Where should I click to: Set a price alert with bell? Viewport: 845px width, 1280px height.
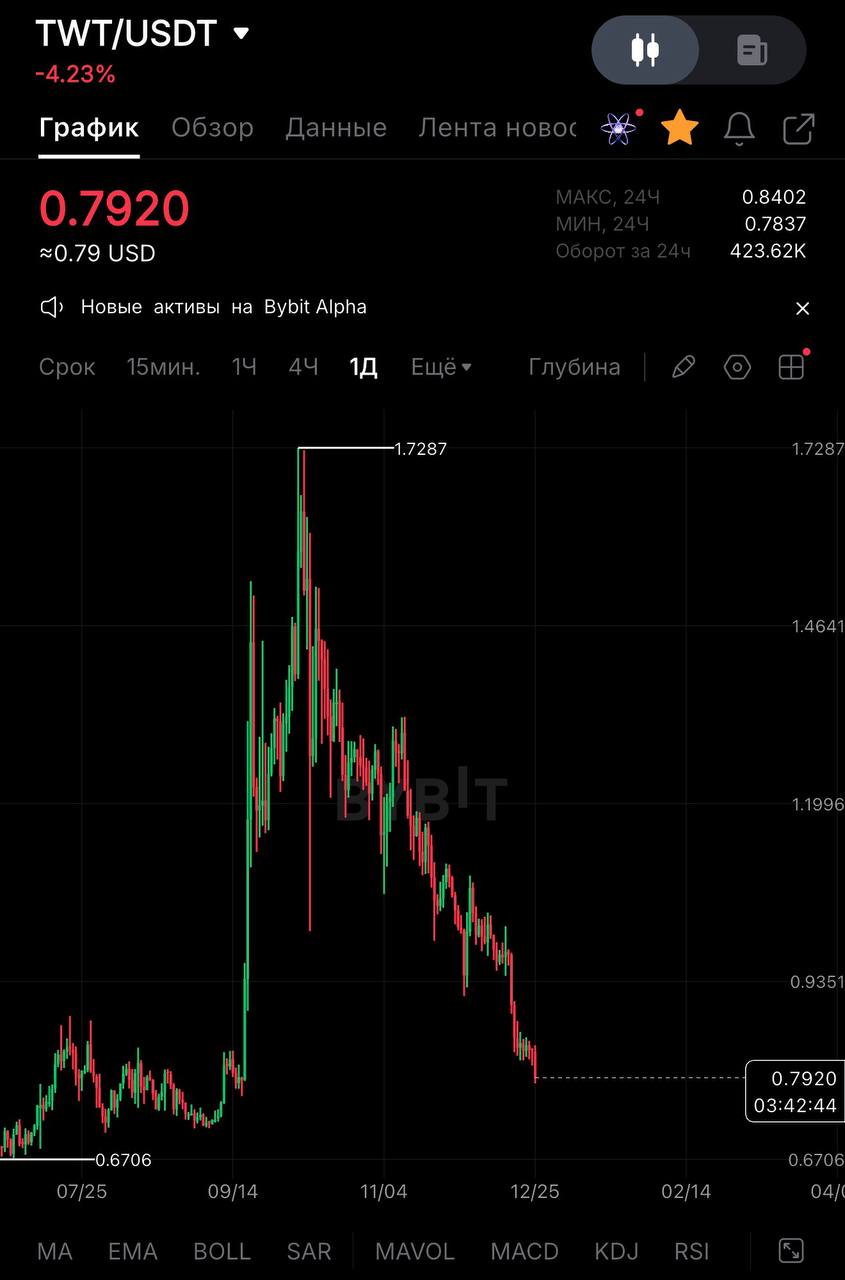(x=739, y=128)
